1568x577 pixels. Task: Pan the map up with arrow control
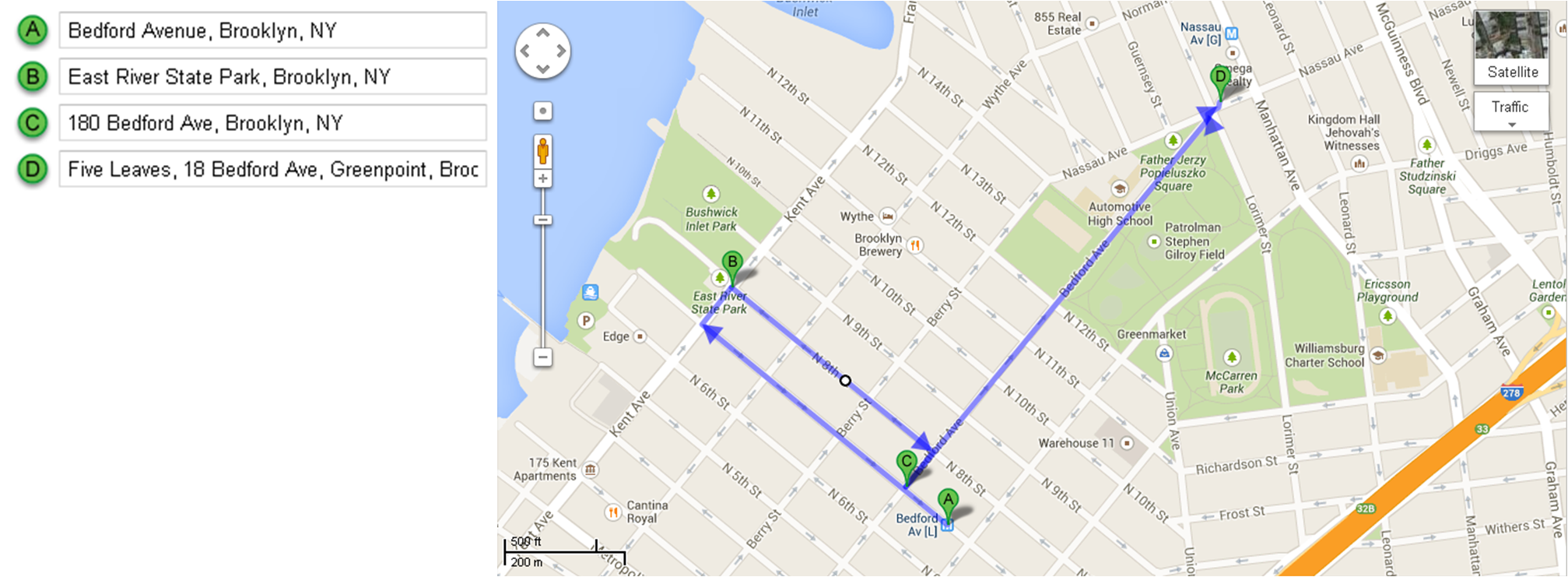543,33
